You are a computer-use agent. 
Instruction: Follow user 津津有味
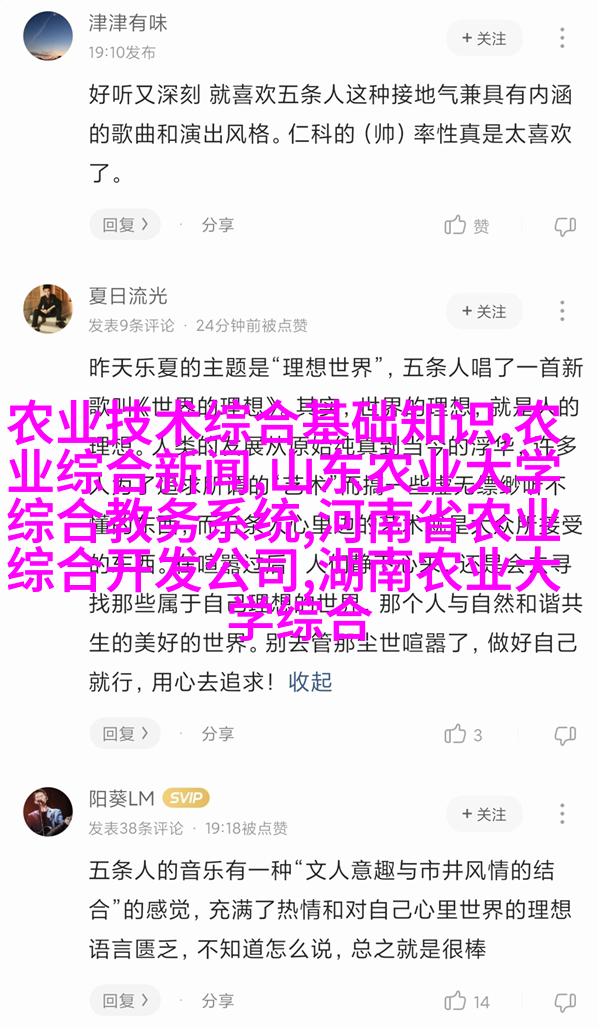pyautogui.click(x=484, y=38)
